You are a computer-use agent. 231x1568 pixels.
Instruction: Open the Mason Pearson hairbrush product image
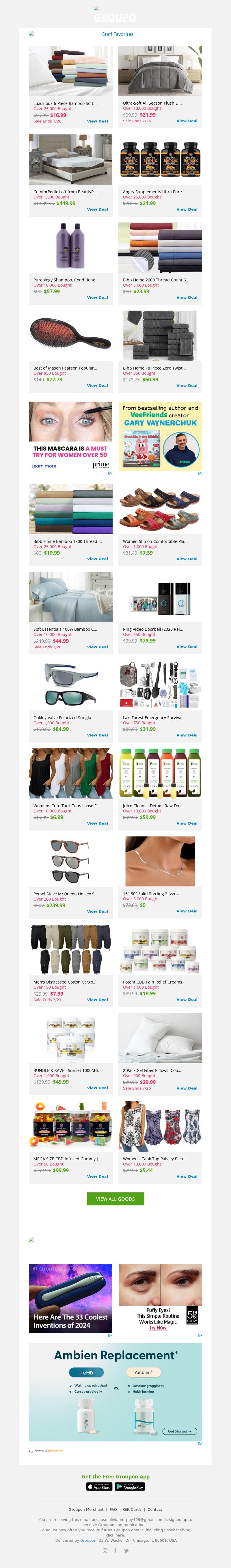(70, 335)
